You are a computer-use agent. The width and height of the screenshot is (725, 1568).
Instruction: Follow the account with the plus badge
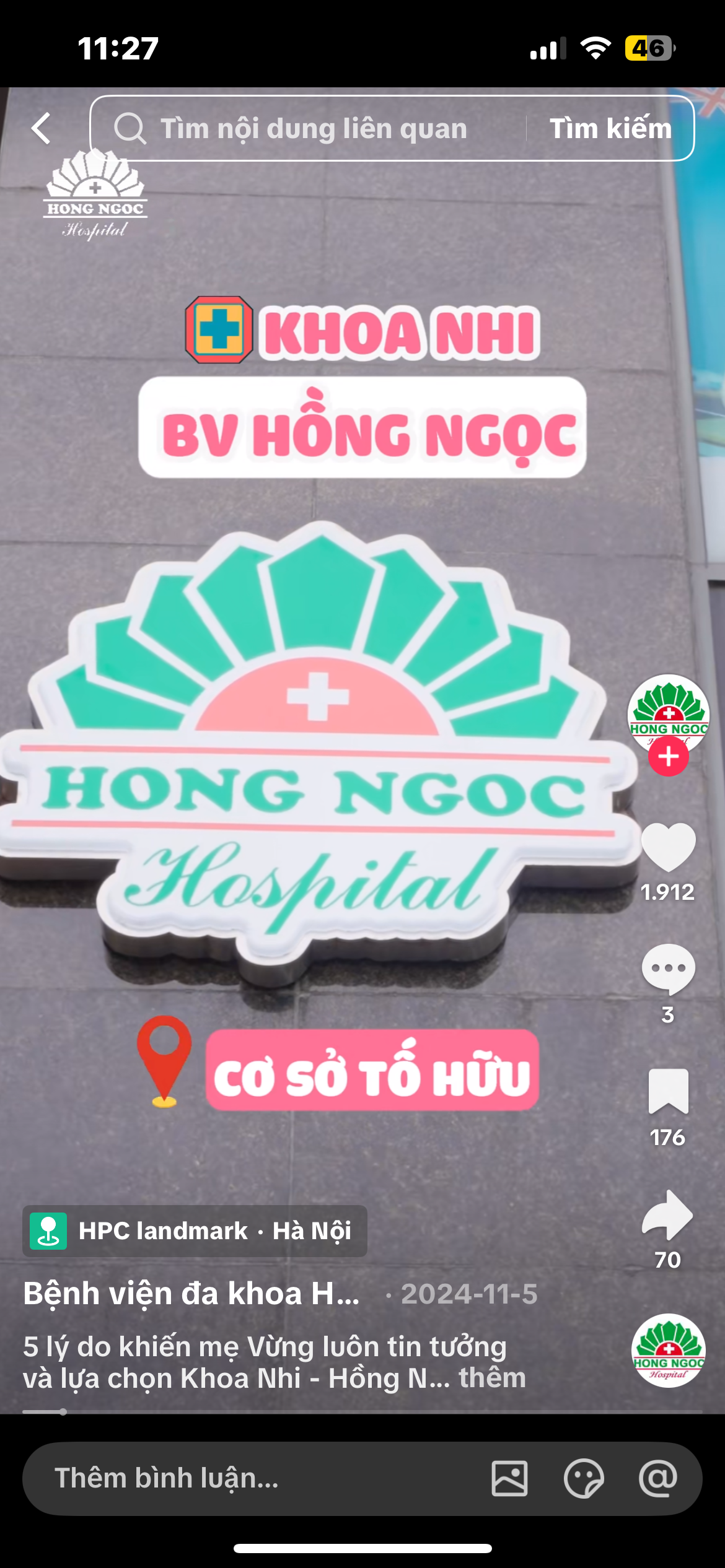(x=668, y=757)
